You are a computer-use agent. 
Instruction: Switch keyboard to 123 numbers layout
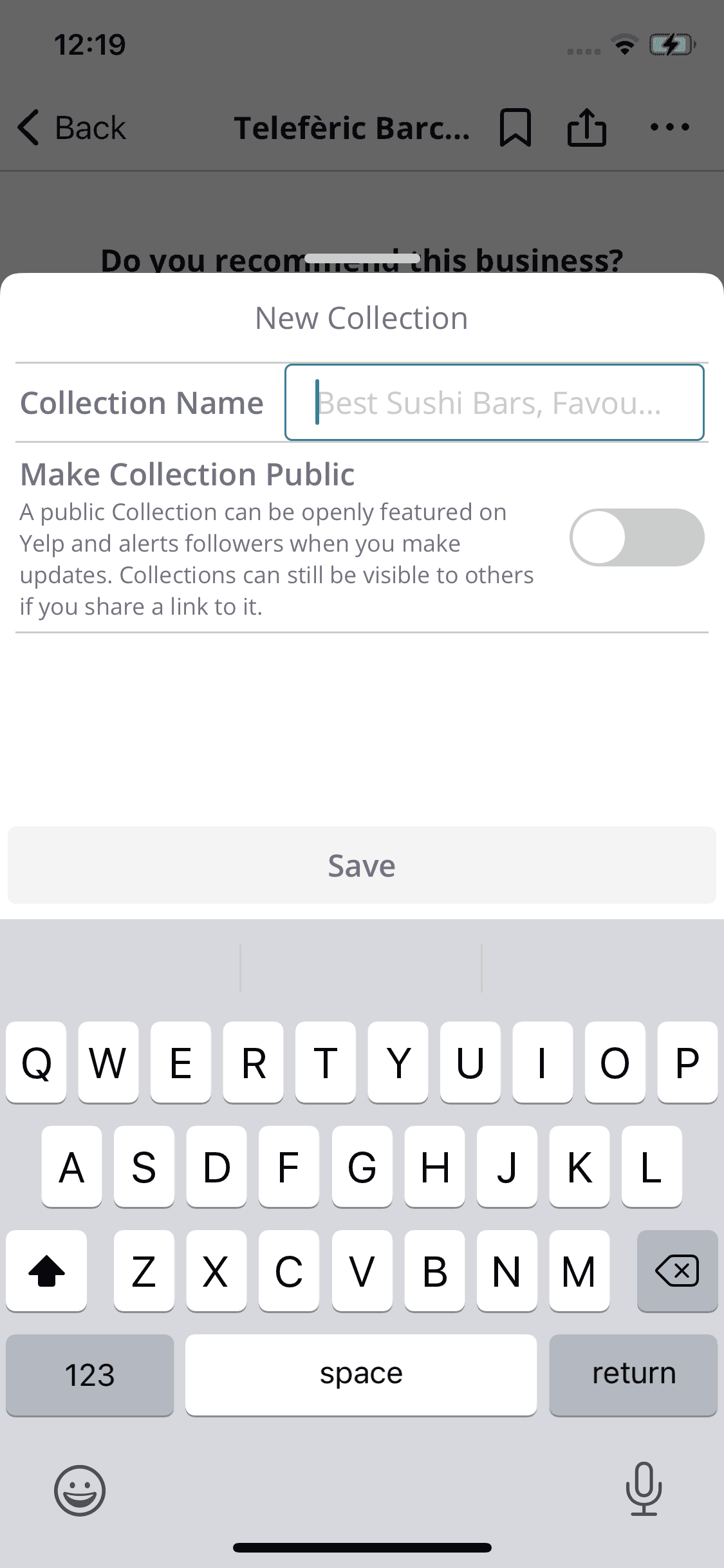90,1374
